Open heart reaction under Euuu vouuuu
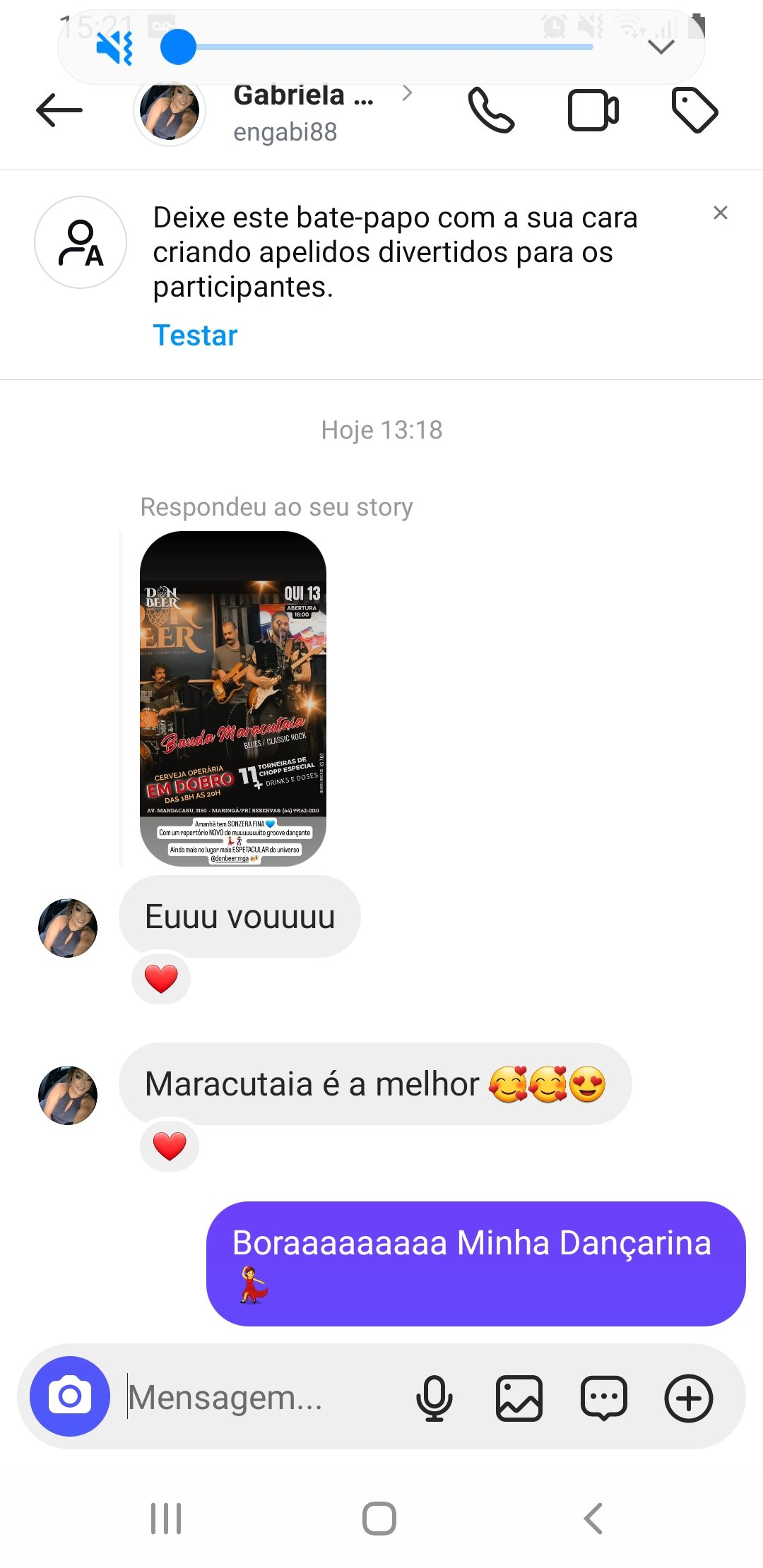The image size is (763, 1568). [161, 978]
